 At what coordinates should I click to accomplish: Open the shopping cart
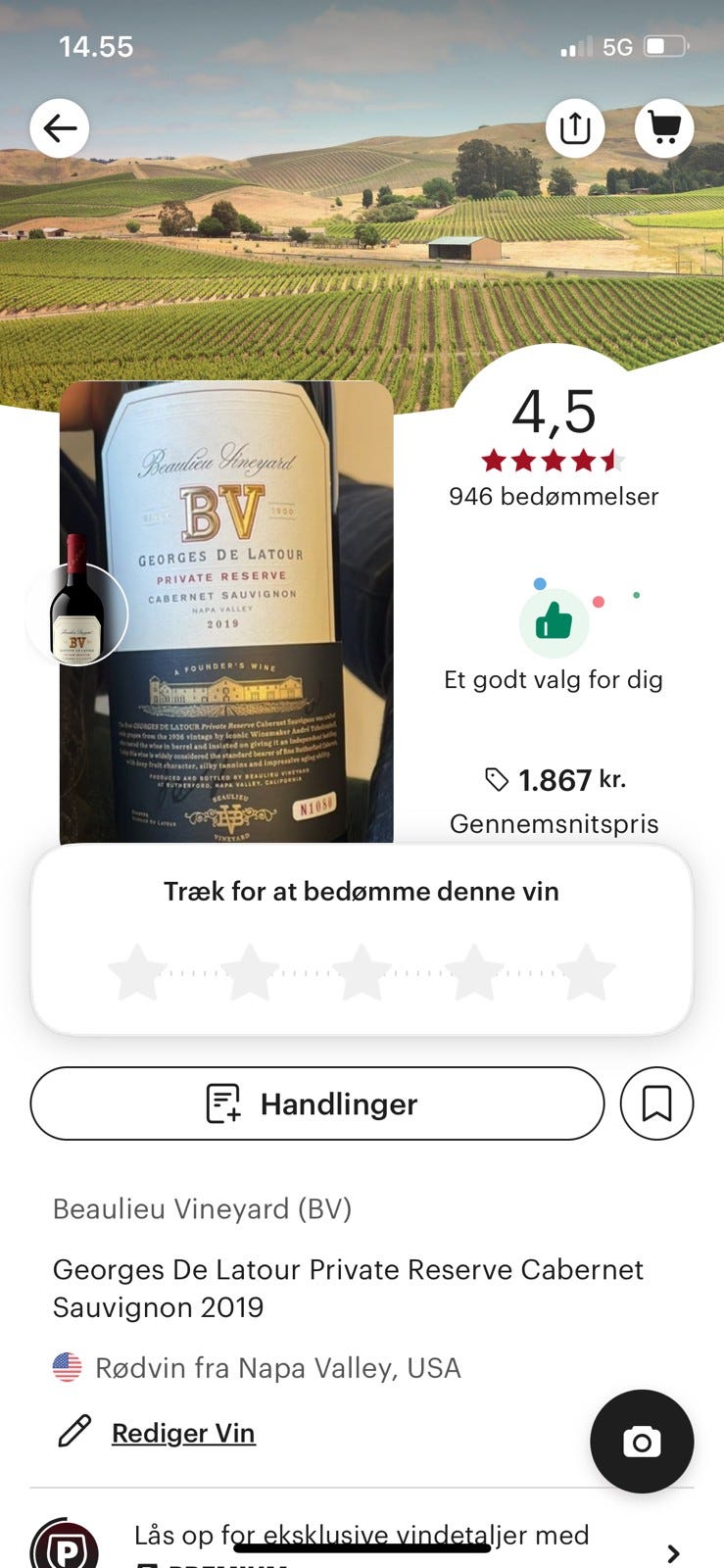664,127
